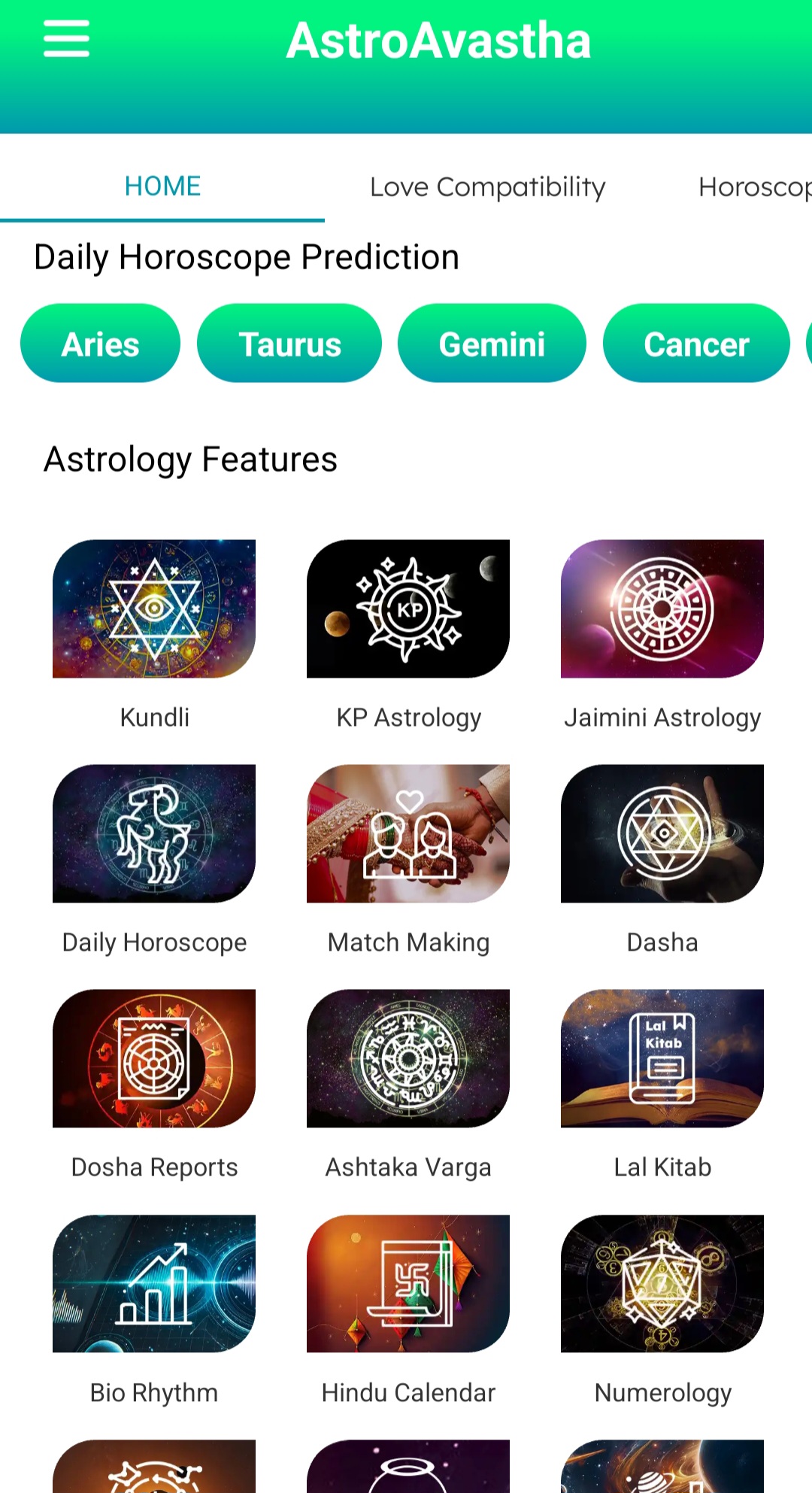This screenshot has height=1493, width=812.
Task: Launch the KP Astrology tile
Action: tap(408, 609)
